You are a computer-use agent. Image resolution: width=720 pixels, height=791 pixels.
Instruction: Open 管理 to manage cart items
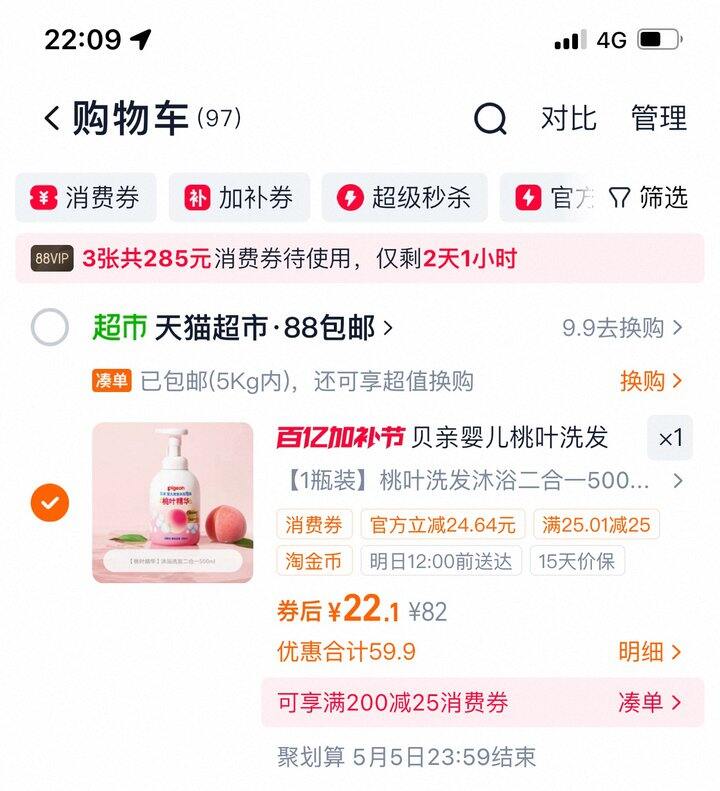point(656,119)
